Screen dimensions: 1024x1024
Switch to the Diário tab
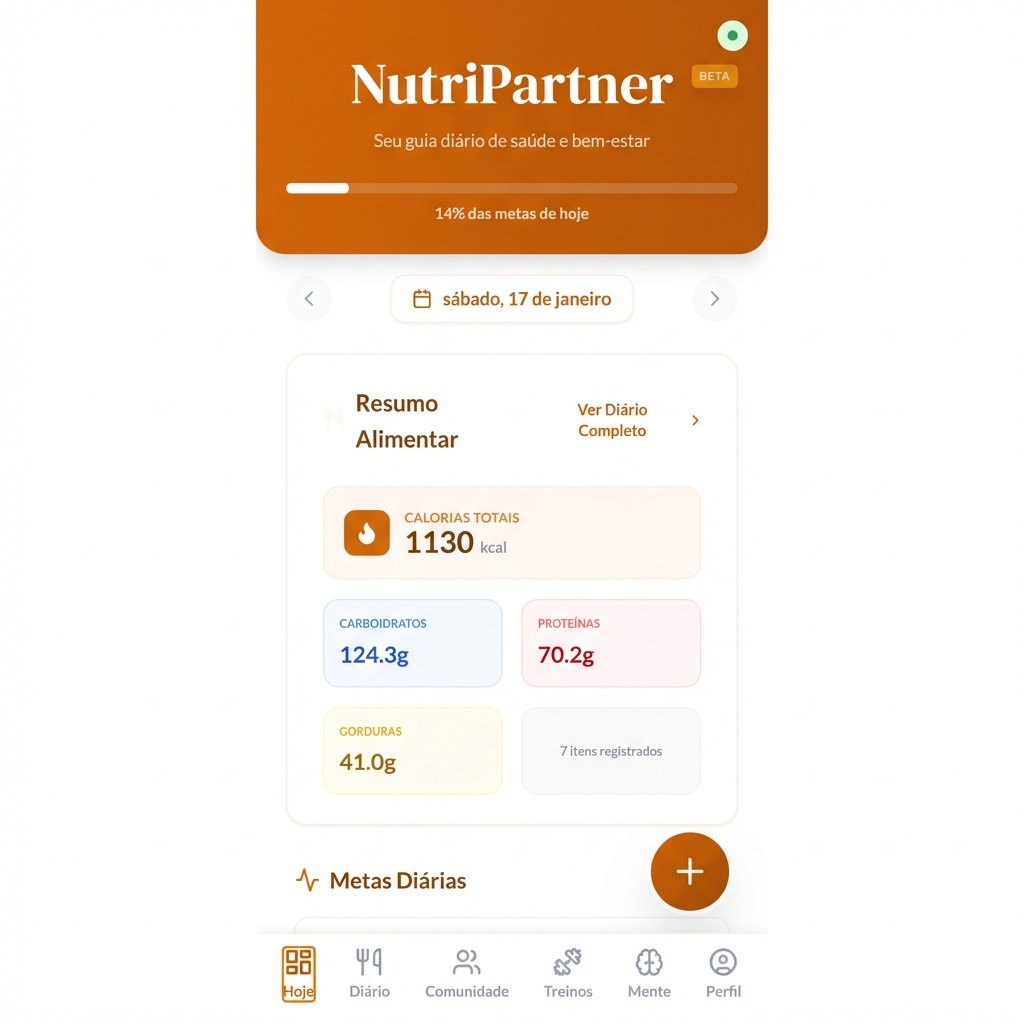369,974
